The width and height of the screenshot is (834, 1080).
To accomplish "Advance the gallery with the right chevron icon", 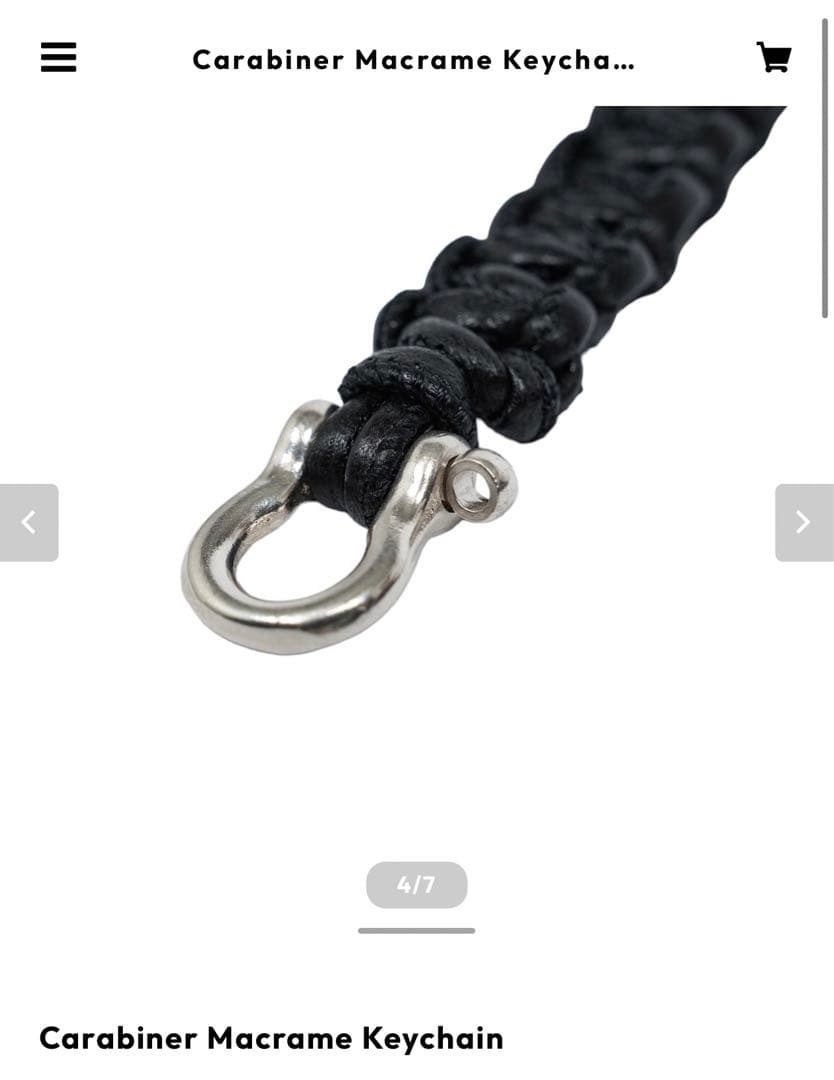I will coord(804,521).
